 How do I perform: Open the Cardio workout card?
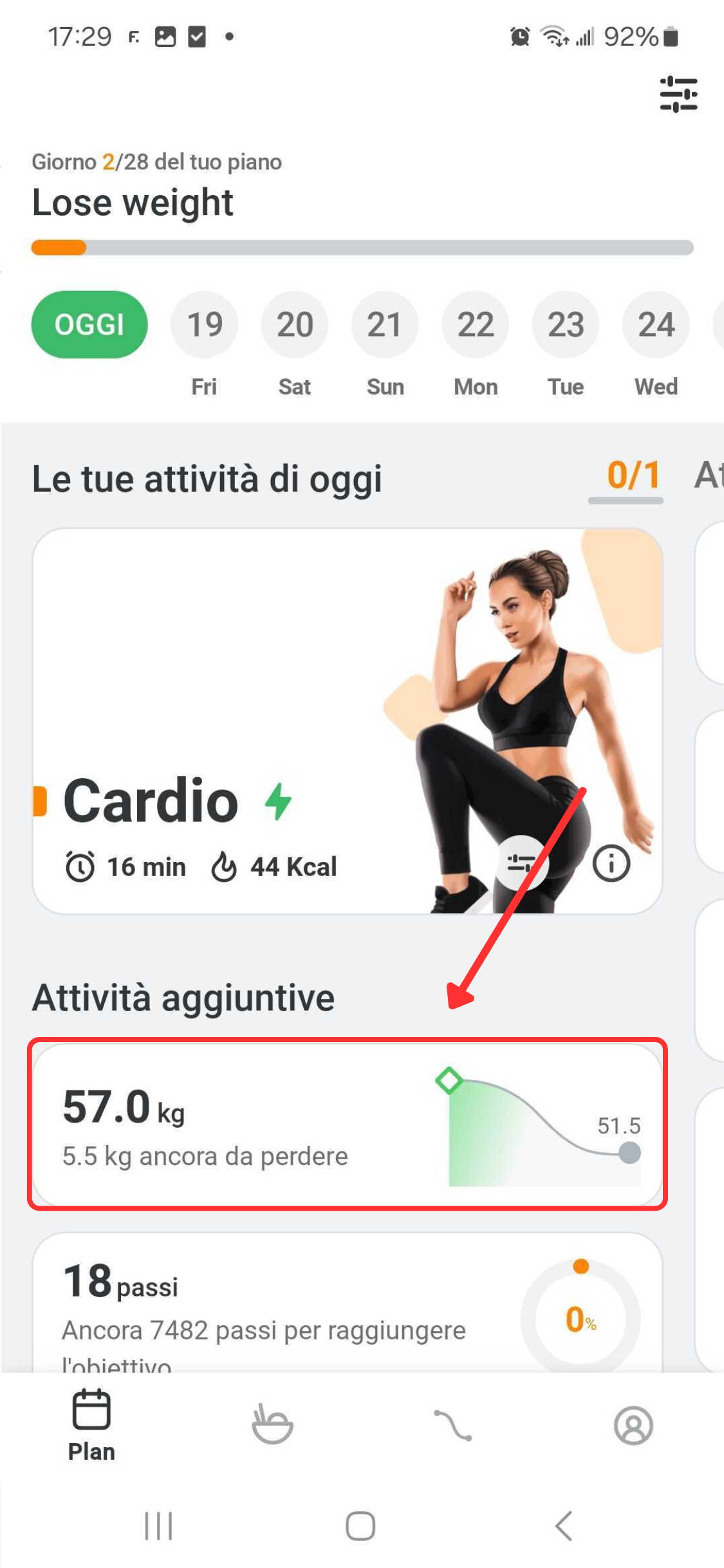(x=348, y=721)
